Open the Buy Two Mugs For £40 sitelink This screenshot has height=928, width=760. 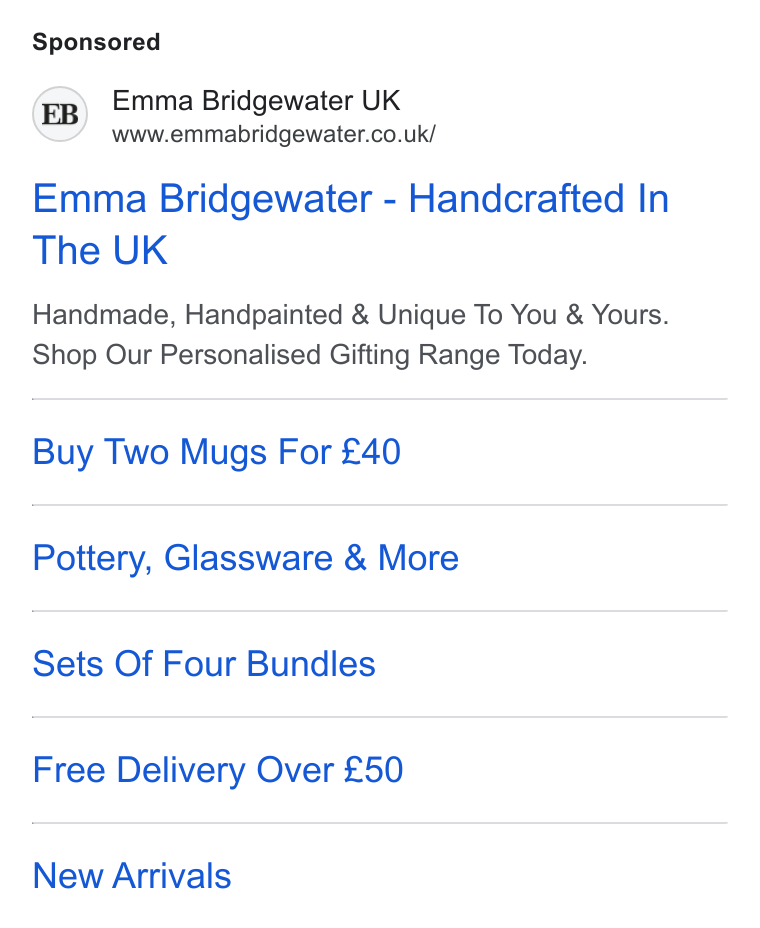click(x=217, y=452)
